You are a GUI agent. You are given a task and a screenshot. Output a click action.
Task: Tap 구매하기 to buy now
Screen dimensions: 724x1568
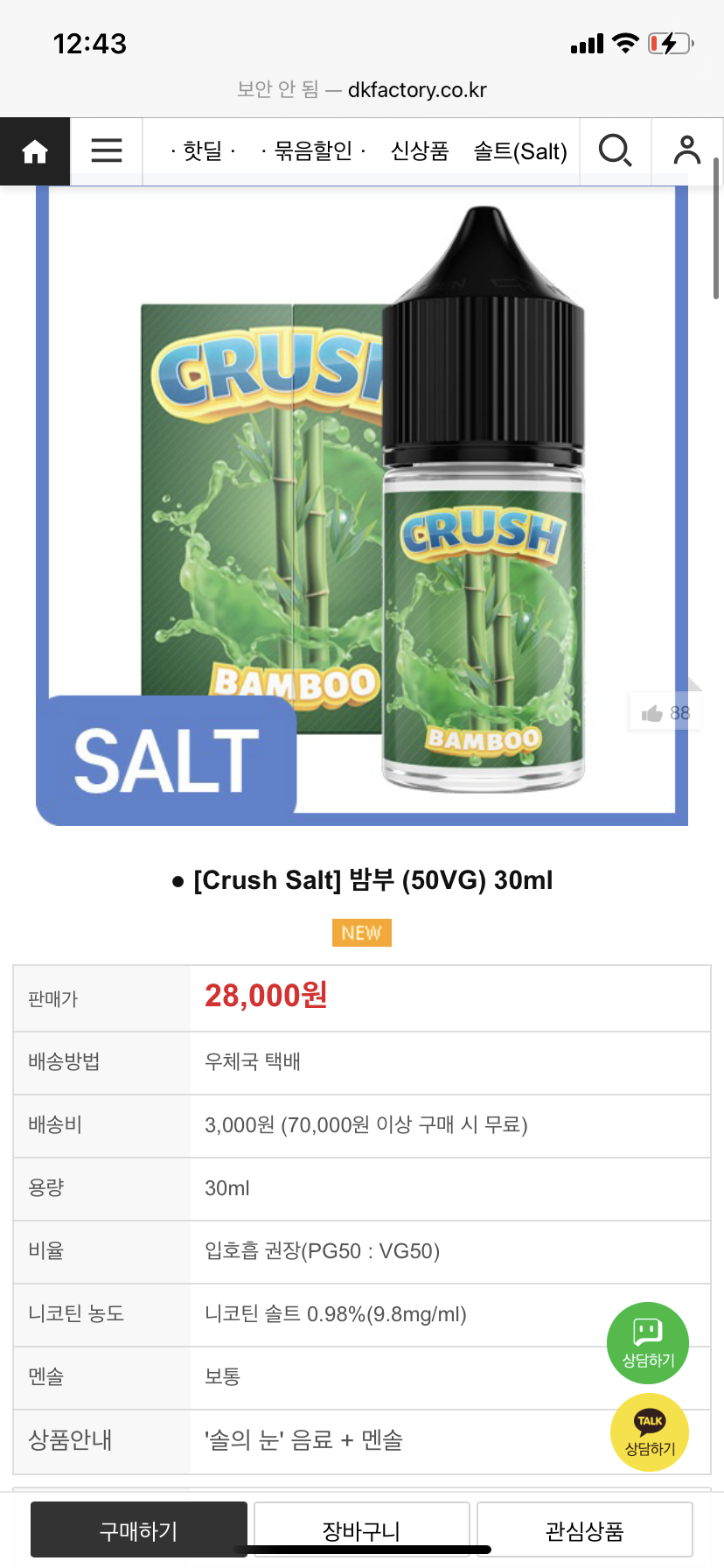(139, 1530)
